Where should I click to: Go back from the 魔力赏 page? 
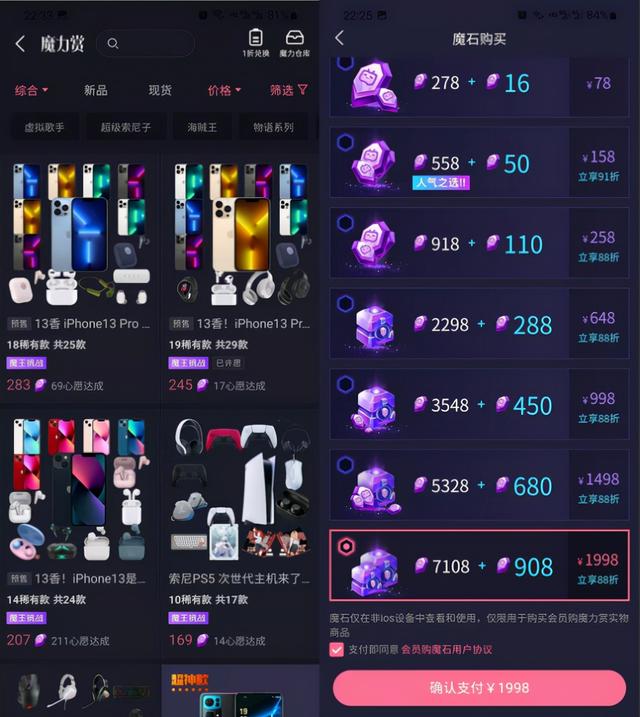pos(20,43)
